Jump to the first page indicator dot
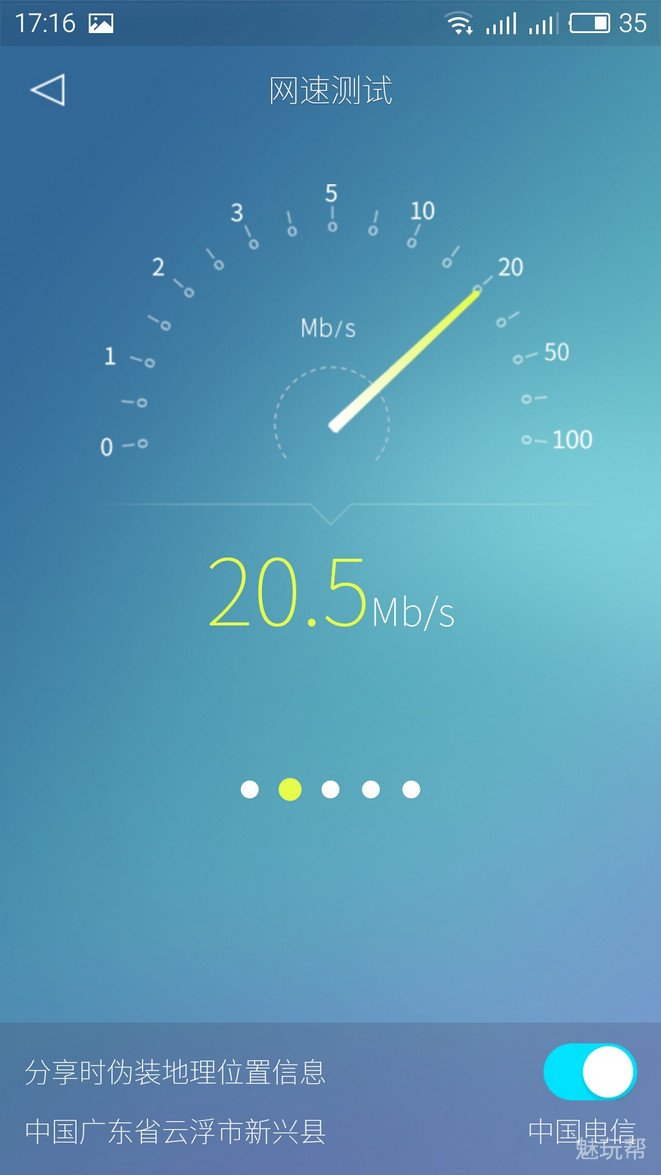Image resolution: width=661 pixels, height=1175 pixels. (x=249, y=790)
